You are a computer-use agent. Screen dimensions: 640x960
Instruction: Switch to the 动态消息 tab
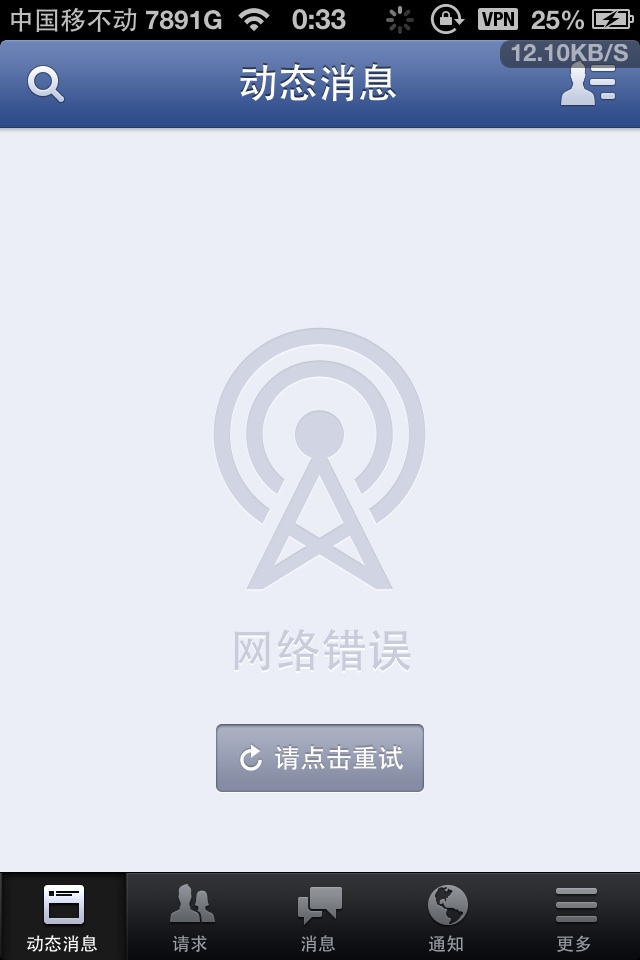(63, 916)
